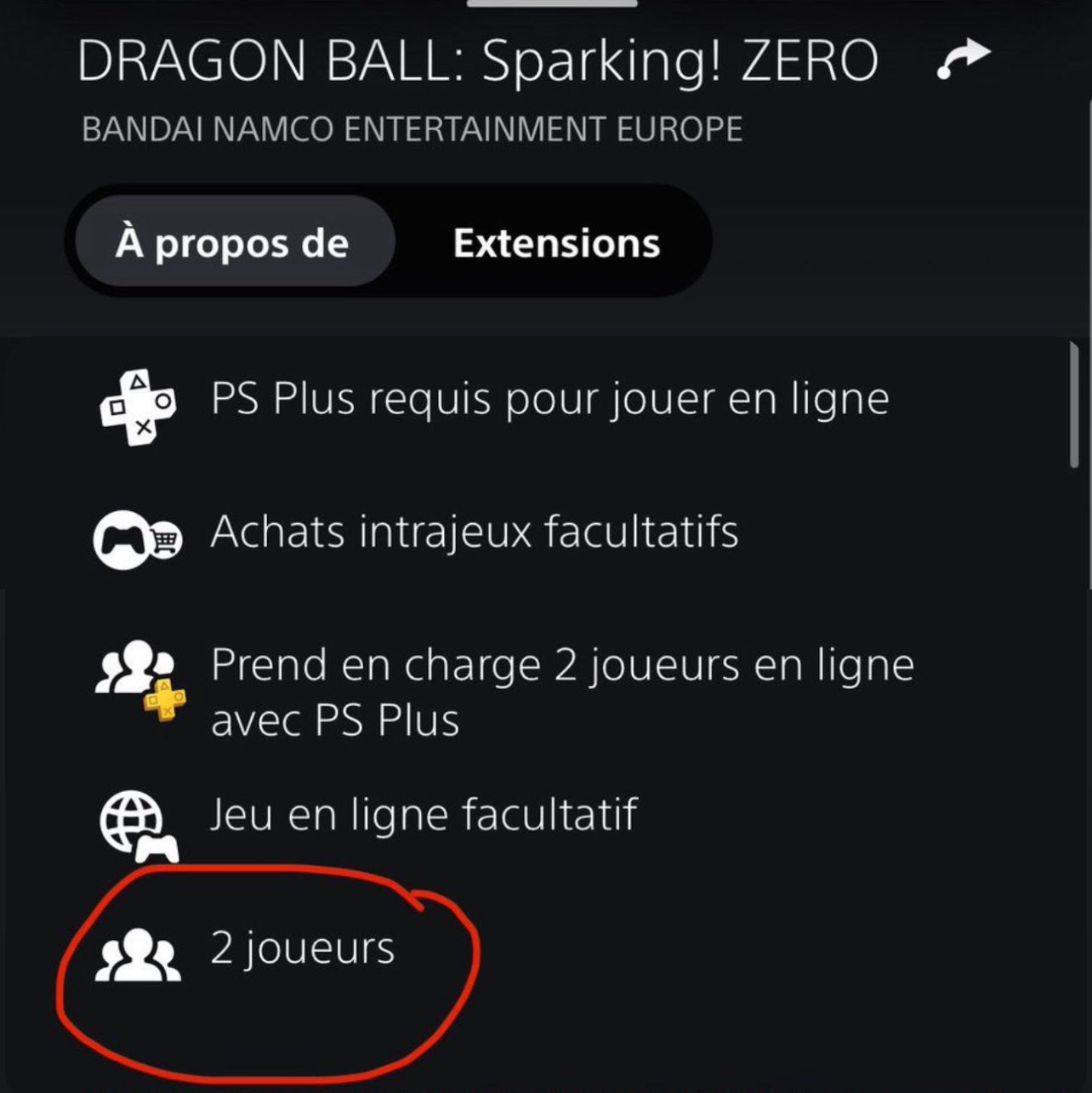Switch to the Extensions tab
1092x1093 pixels.
click(x=556, y=243)
